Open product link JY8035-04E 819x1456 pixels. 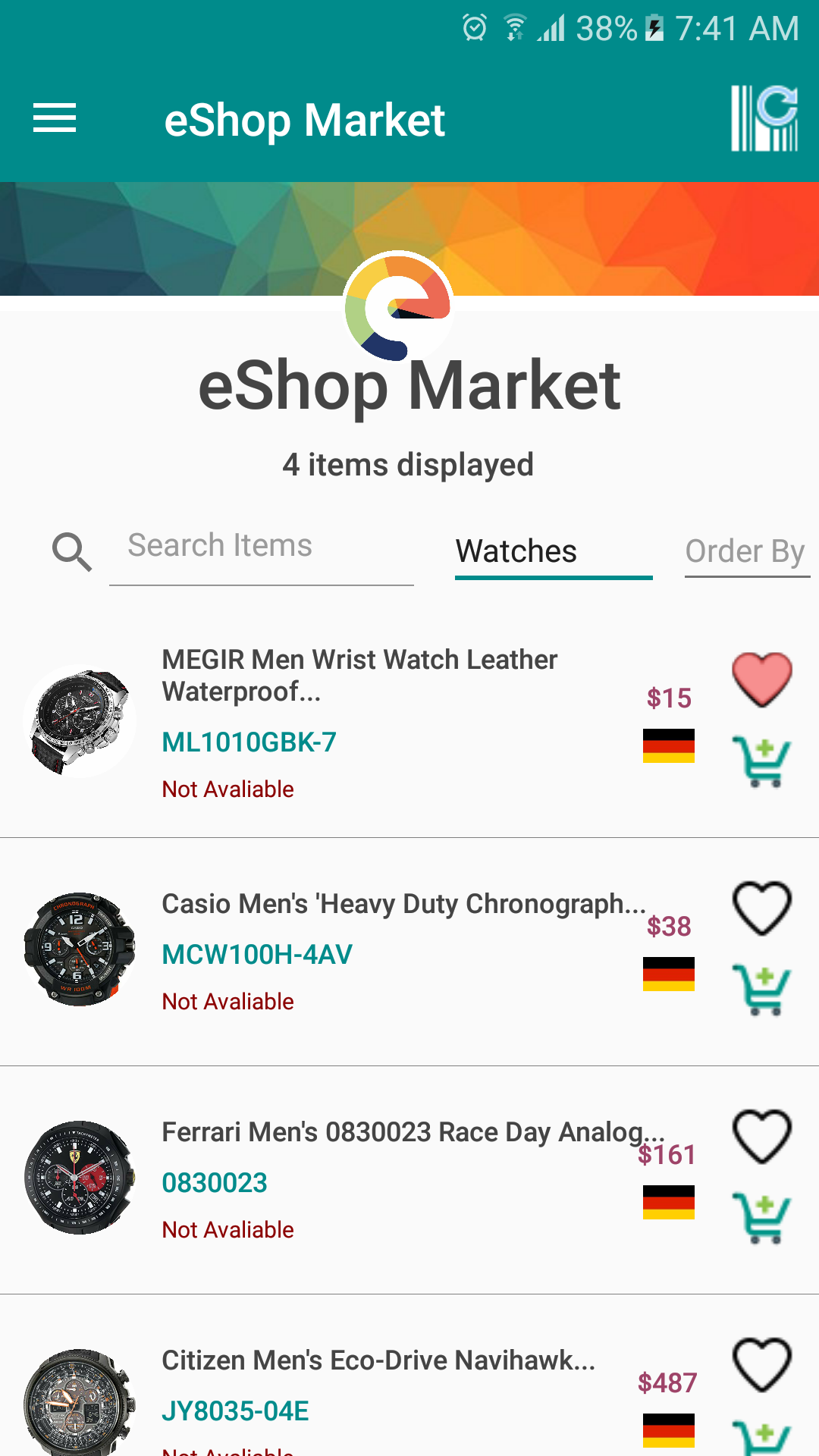click(234, 1411)
